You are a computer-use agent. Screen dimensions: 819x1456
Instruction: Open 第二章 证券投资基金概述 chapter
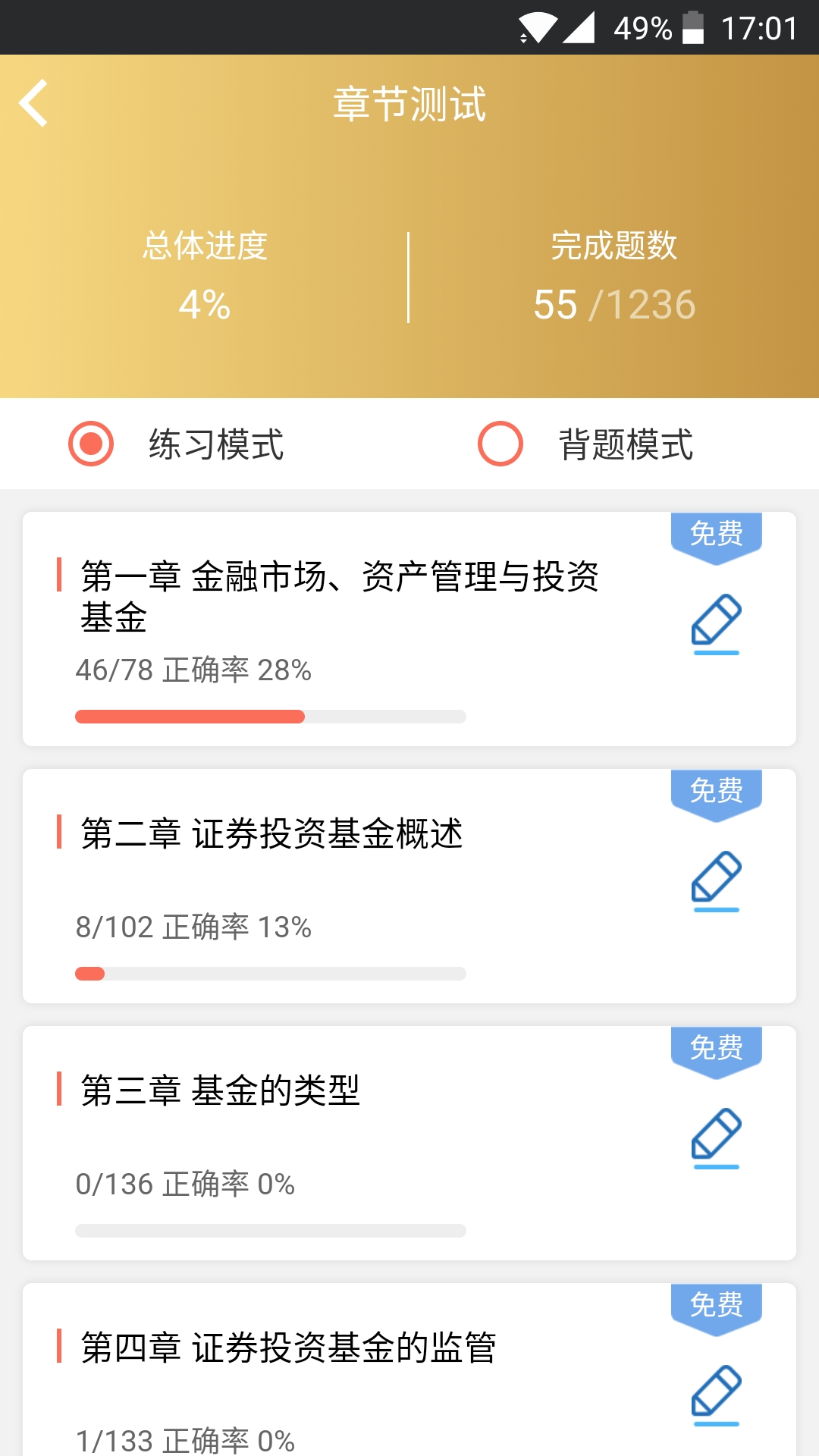pyautogui.click(x=273, y=834)
